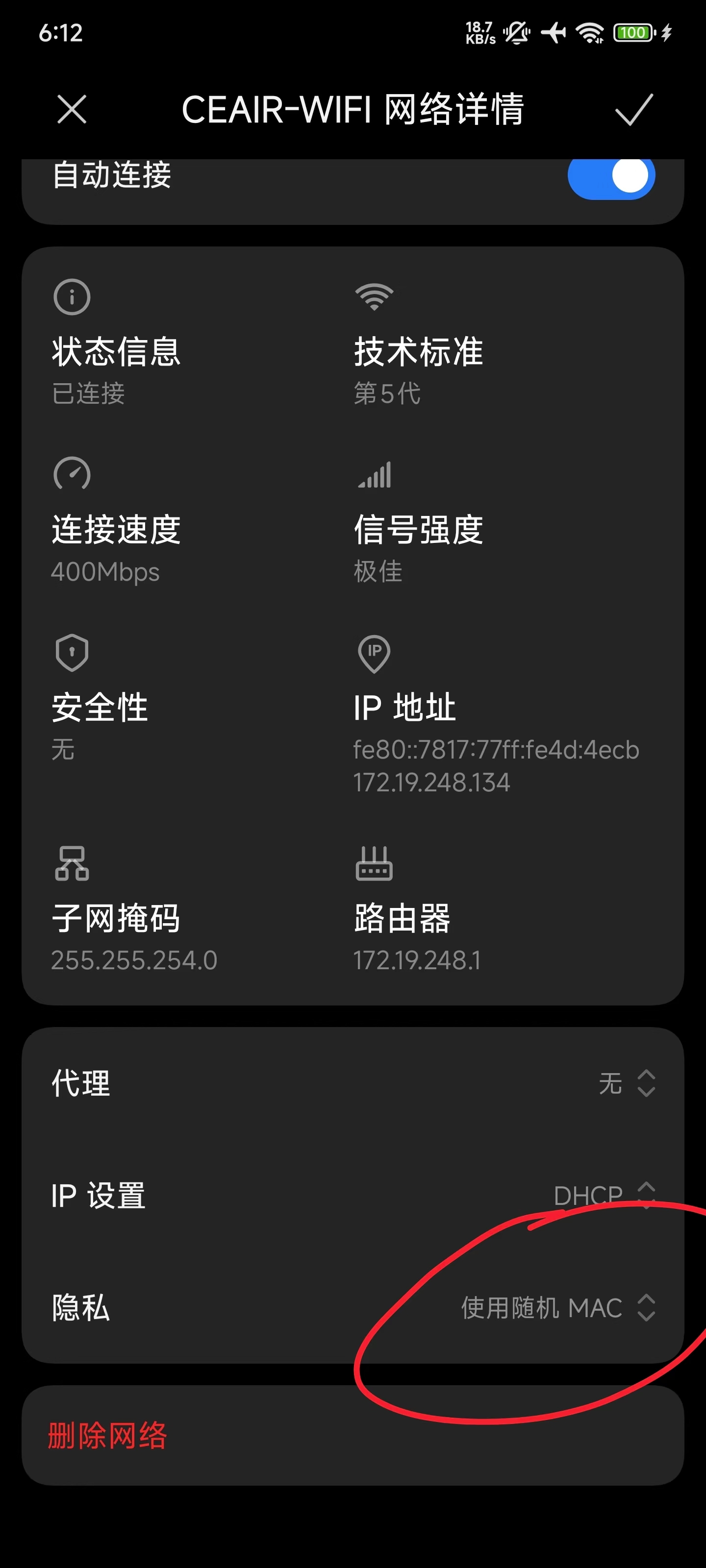
Task: Click the airplane mode icon in status bar
Action: pyautogui.click(x=553, y=33)
